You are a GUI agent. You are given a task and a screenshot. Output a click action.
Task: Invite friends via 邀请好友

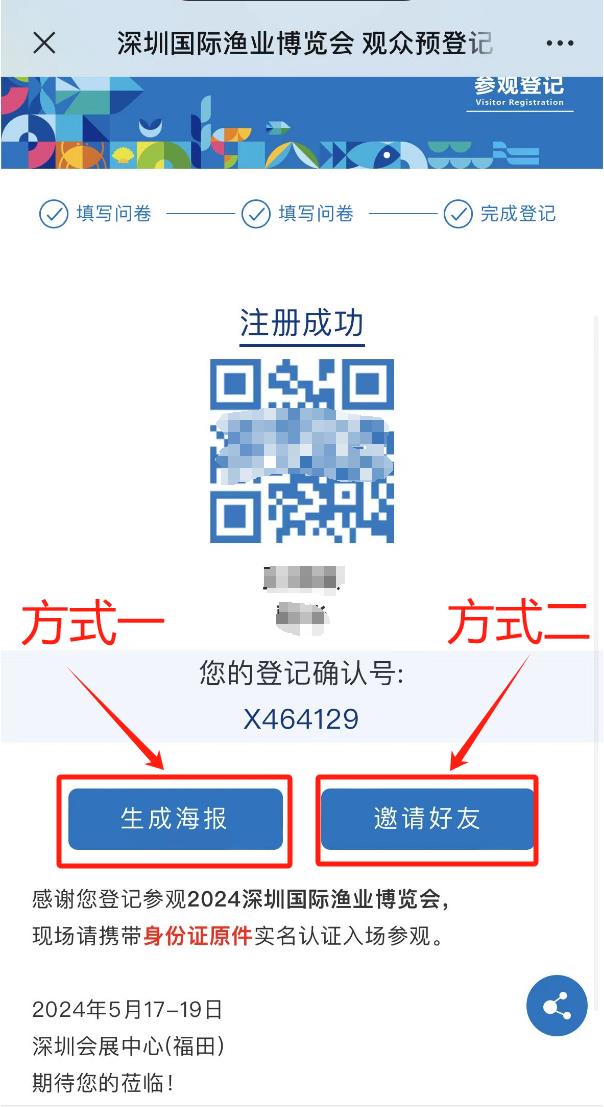(x=427, y=819)
